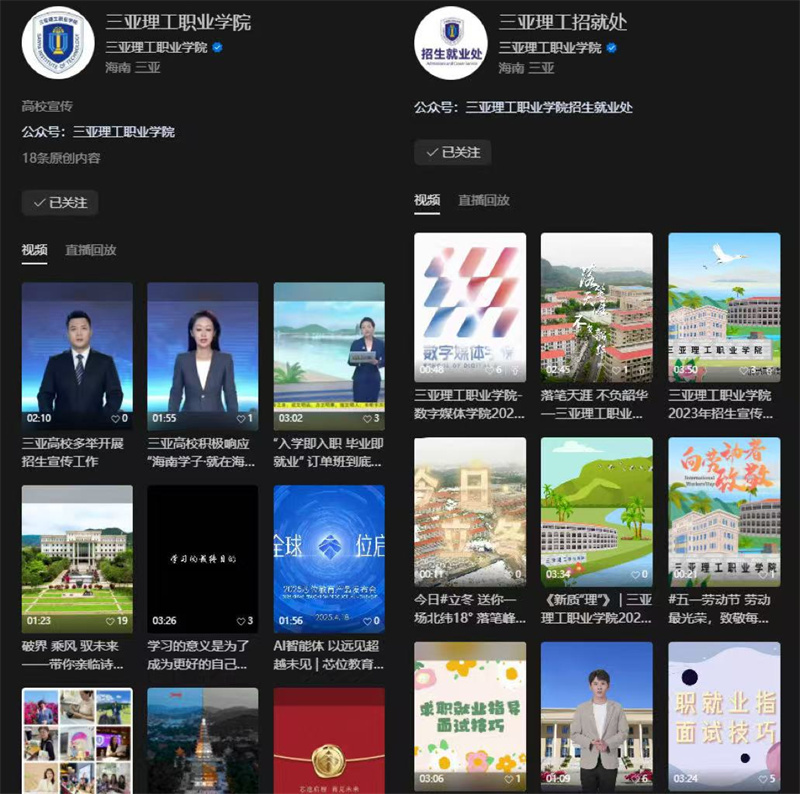800x794 pixels.
Task: Switch to 直播回放 tab under 三亚理工职业学院
Action: point(91,250)
